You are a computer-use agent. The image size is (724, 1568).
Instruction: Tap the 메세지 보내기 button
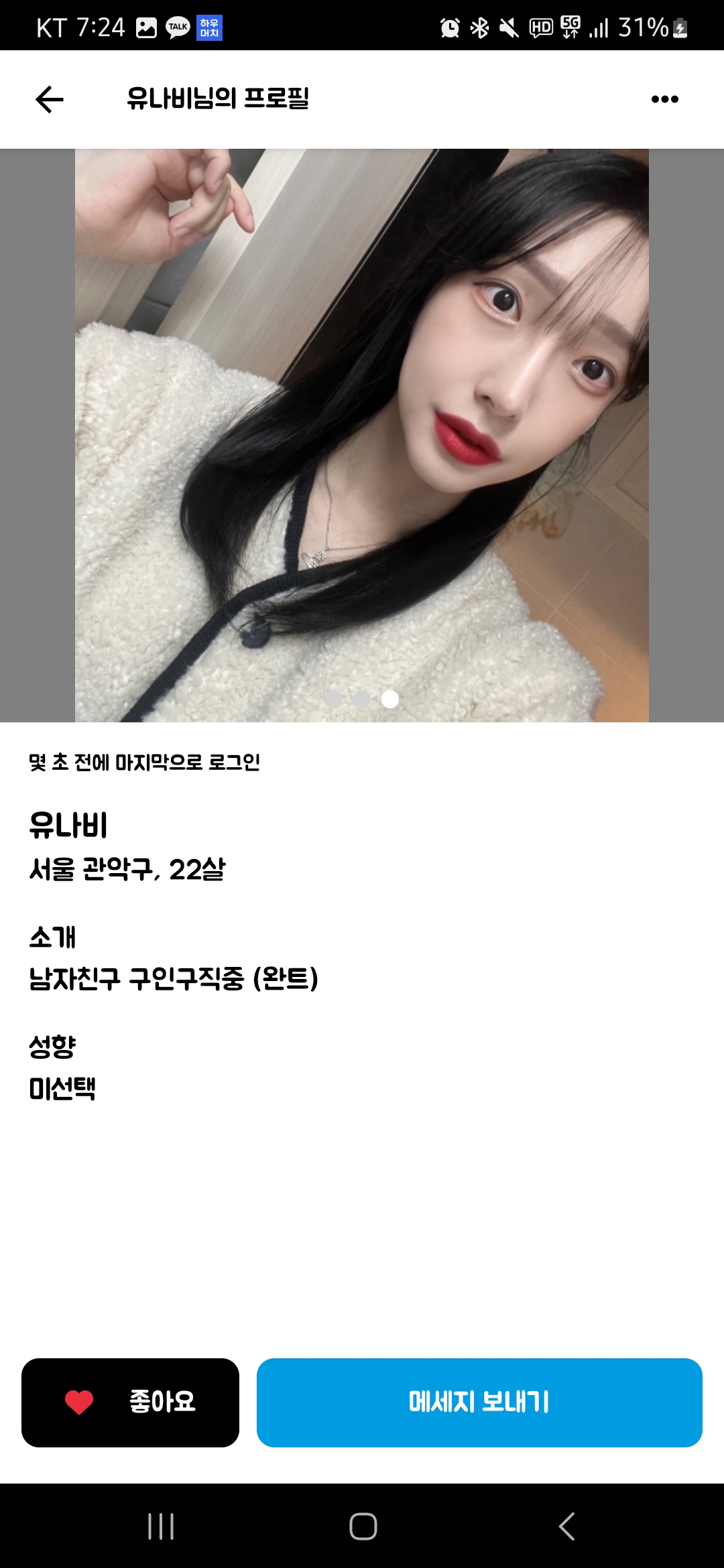[x=479, y=1402]
